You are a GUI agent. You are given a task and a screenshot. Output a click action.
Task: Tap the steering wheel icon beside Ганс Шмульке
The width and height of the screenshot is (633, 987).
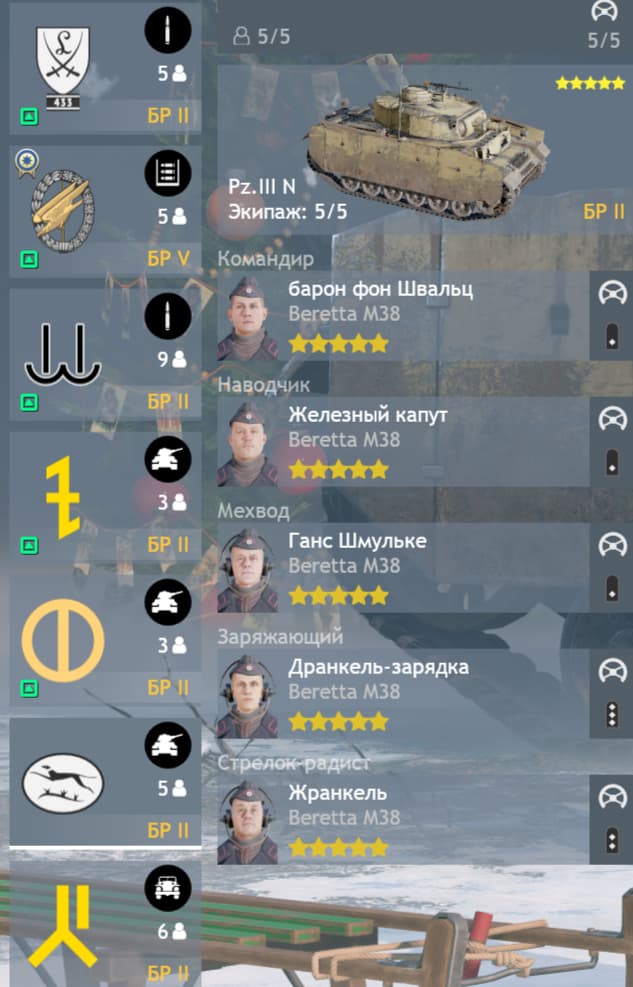point(610,545)
